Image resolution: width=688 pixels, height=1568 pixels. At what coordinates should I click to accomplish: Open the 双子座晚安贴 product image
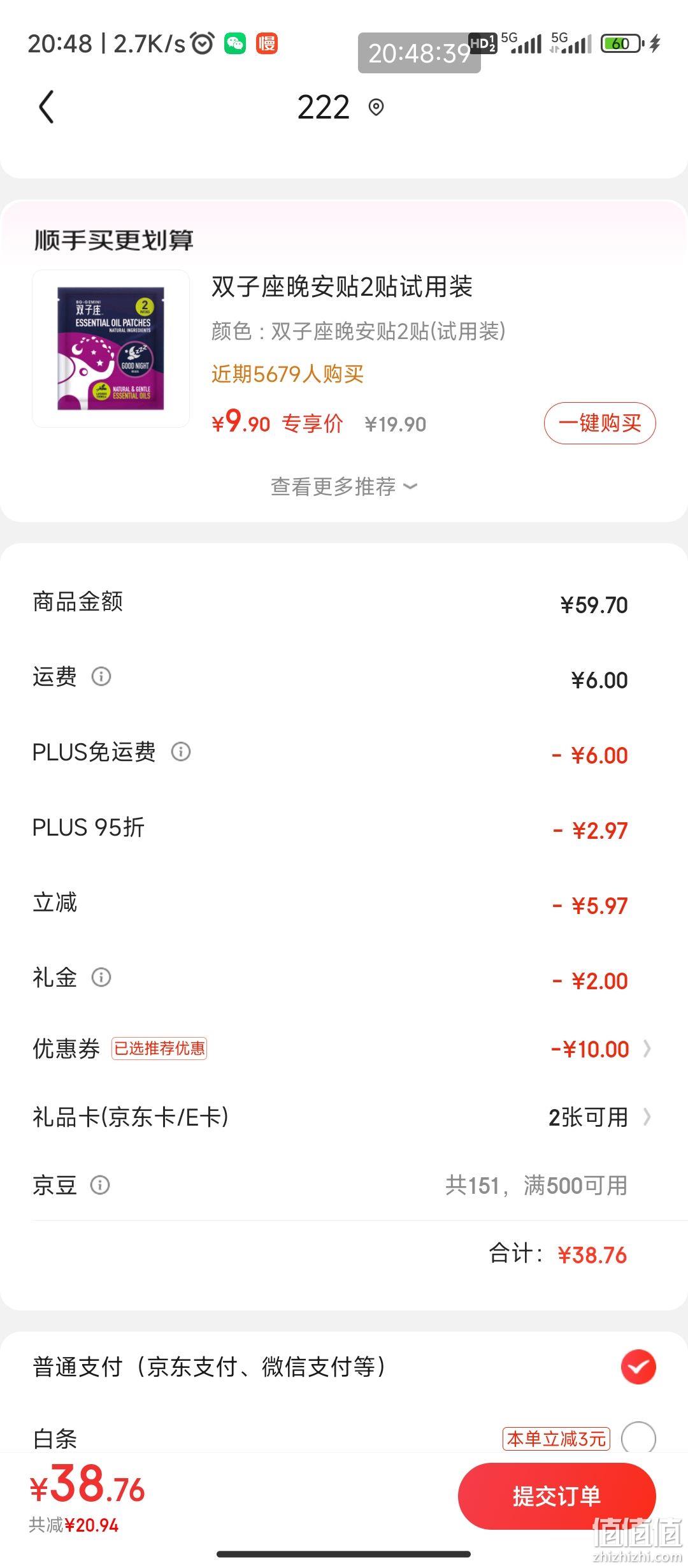pos(111,349)
